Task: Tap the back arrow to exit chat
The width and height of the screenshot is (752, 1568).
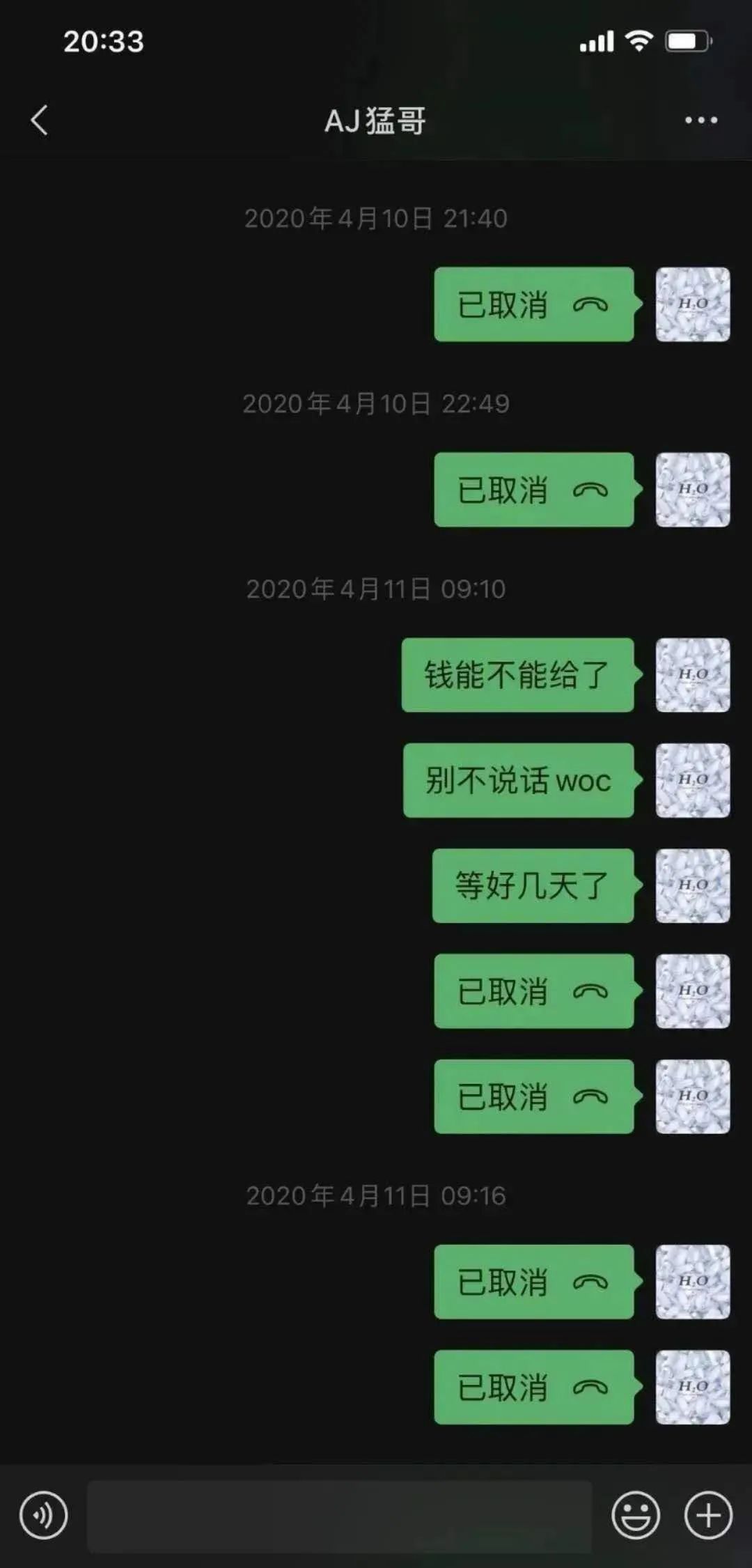Action: coord(40,120)
